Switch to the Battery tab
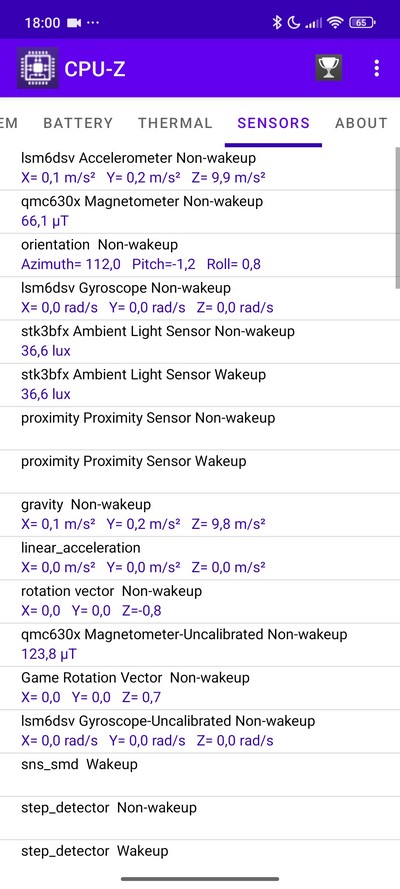The width and height of the screenshot is (400, 889). (x=78, y=123)
